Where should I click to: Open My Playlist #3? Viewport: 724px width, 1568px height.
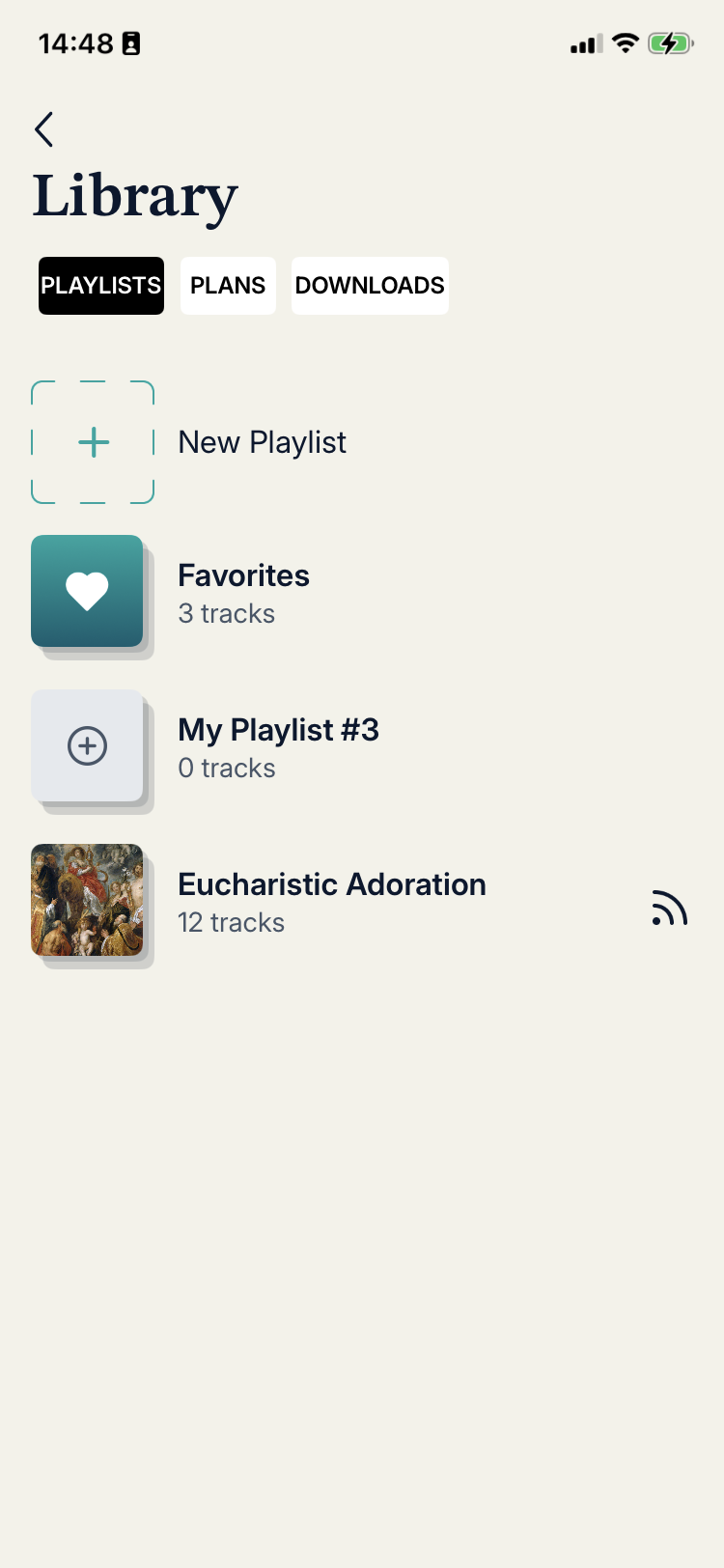coord(278,746)
